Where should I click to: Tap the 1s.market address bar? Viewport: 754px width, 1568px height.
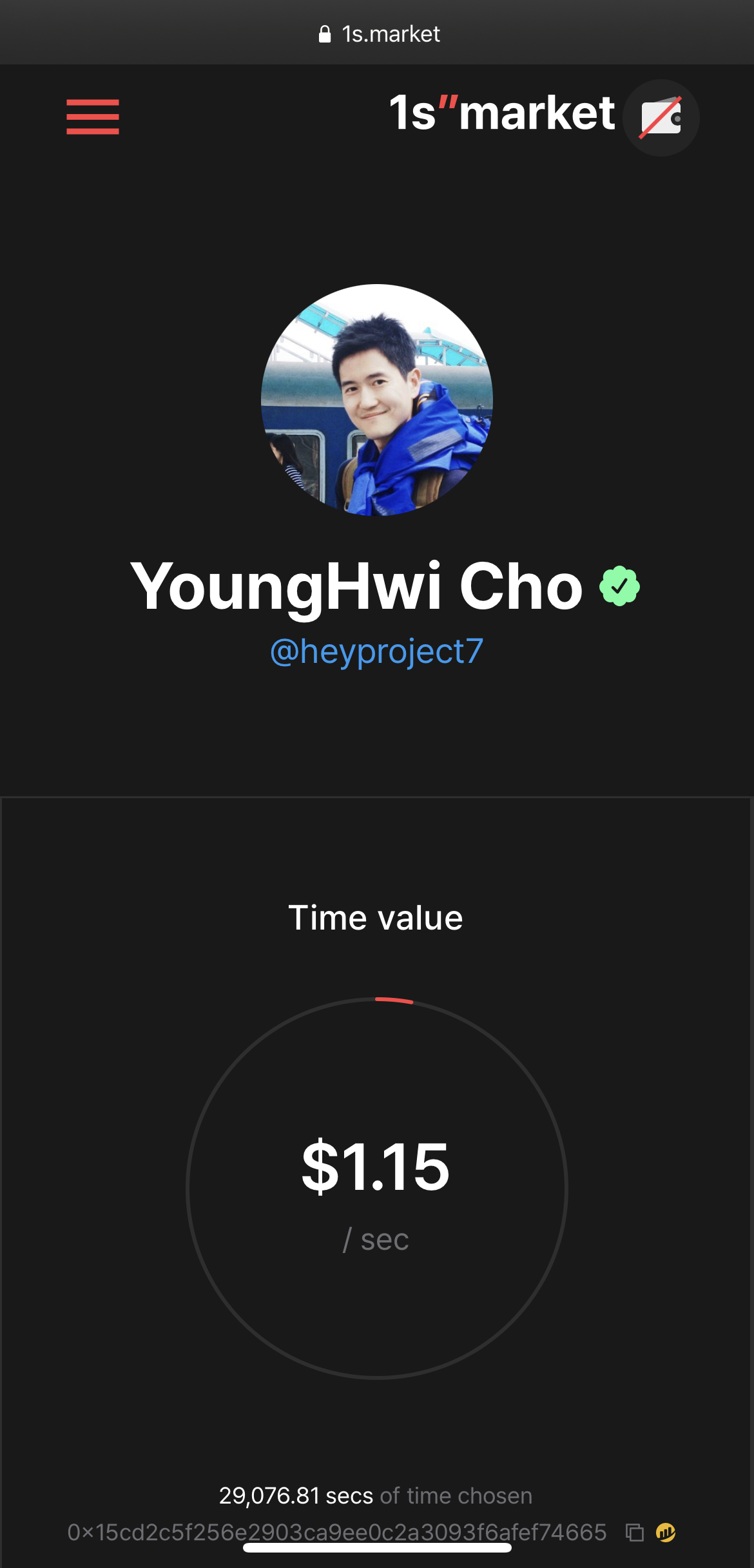coord(379,33)
